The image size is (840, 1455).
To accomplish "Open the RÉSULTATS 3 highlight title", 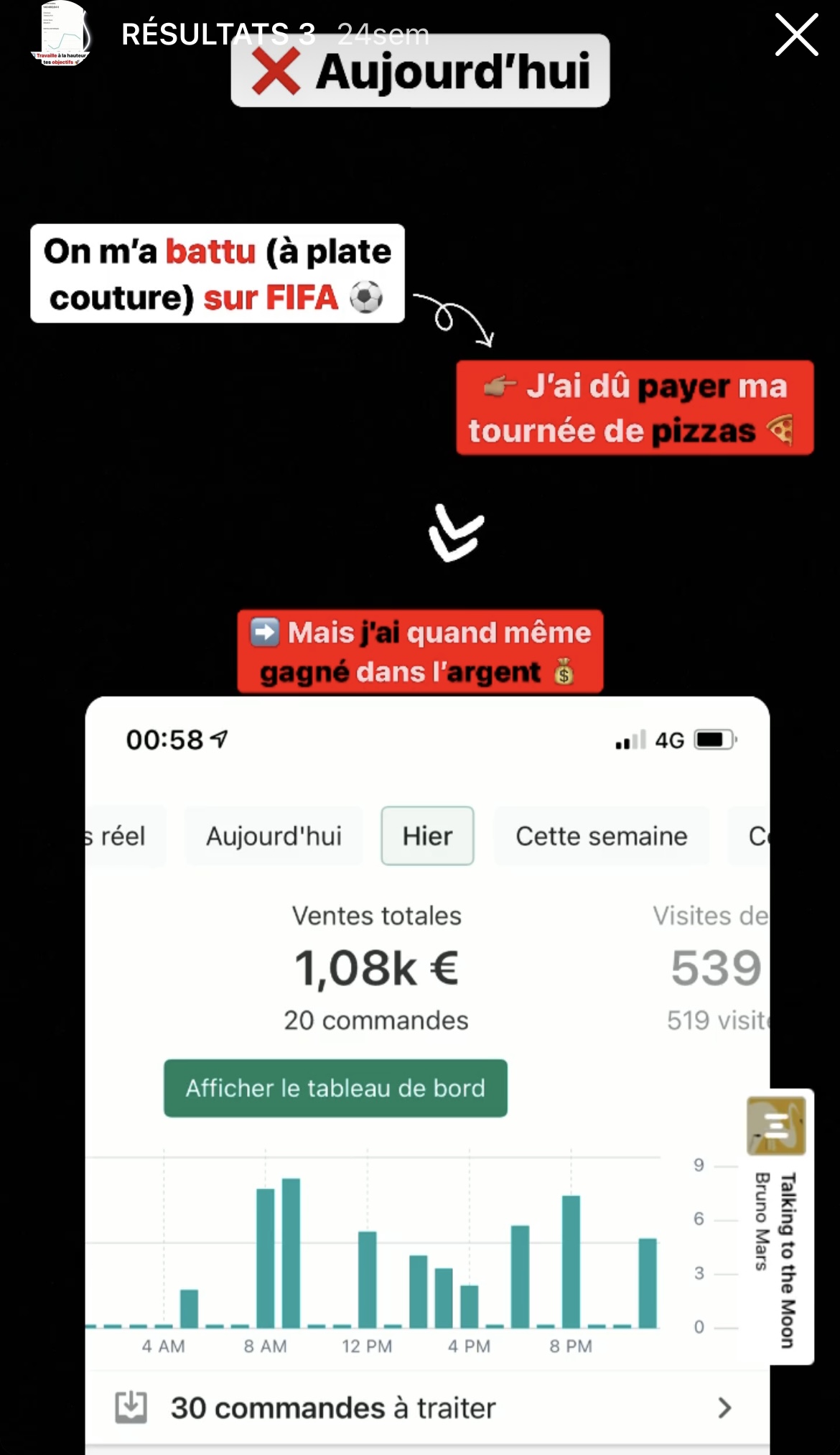I will pos(218,34).
